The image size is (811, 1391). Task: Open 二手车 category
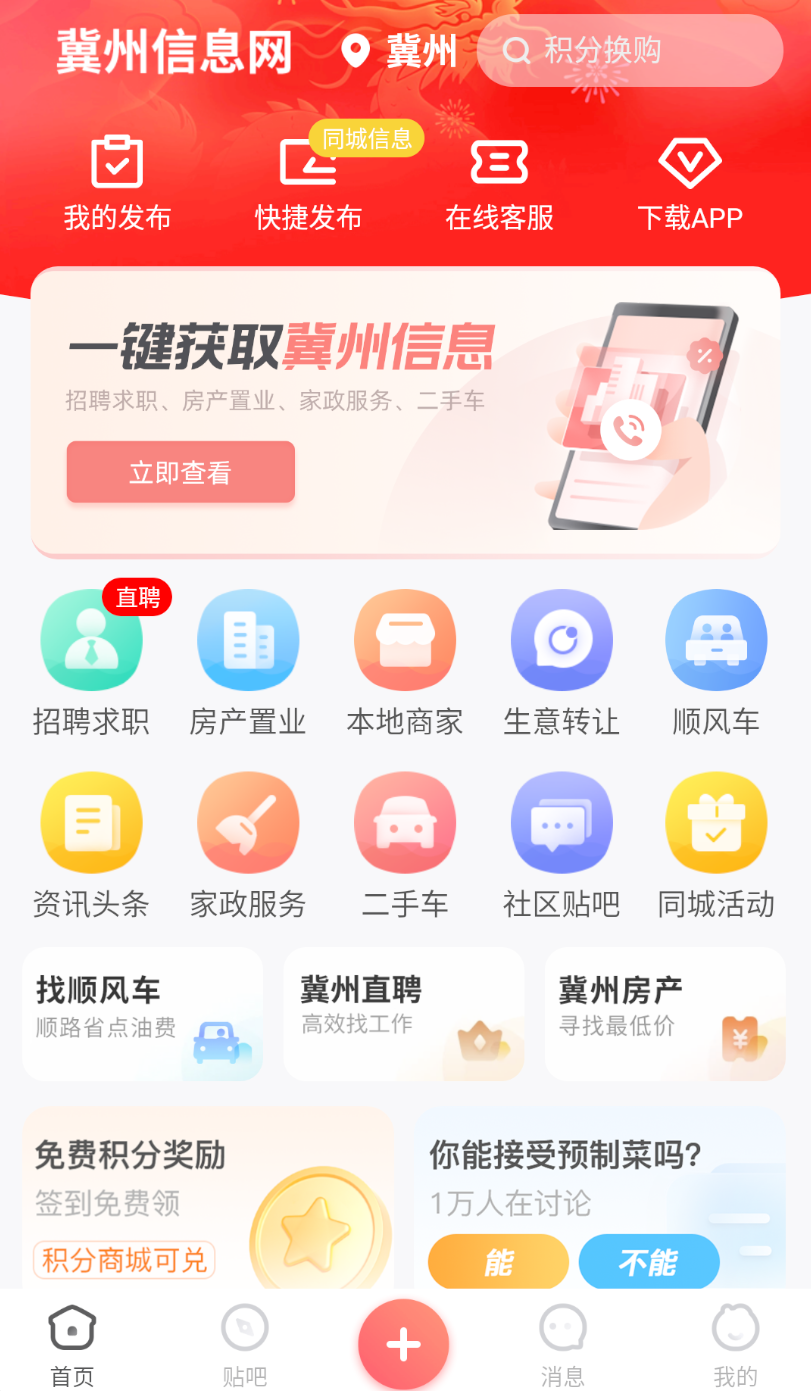pos(405,846)
